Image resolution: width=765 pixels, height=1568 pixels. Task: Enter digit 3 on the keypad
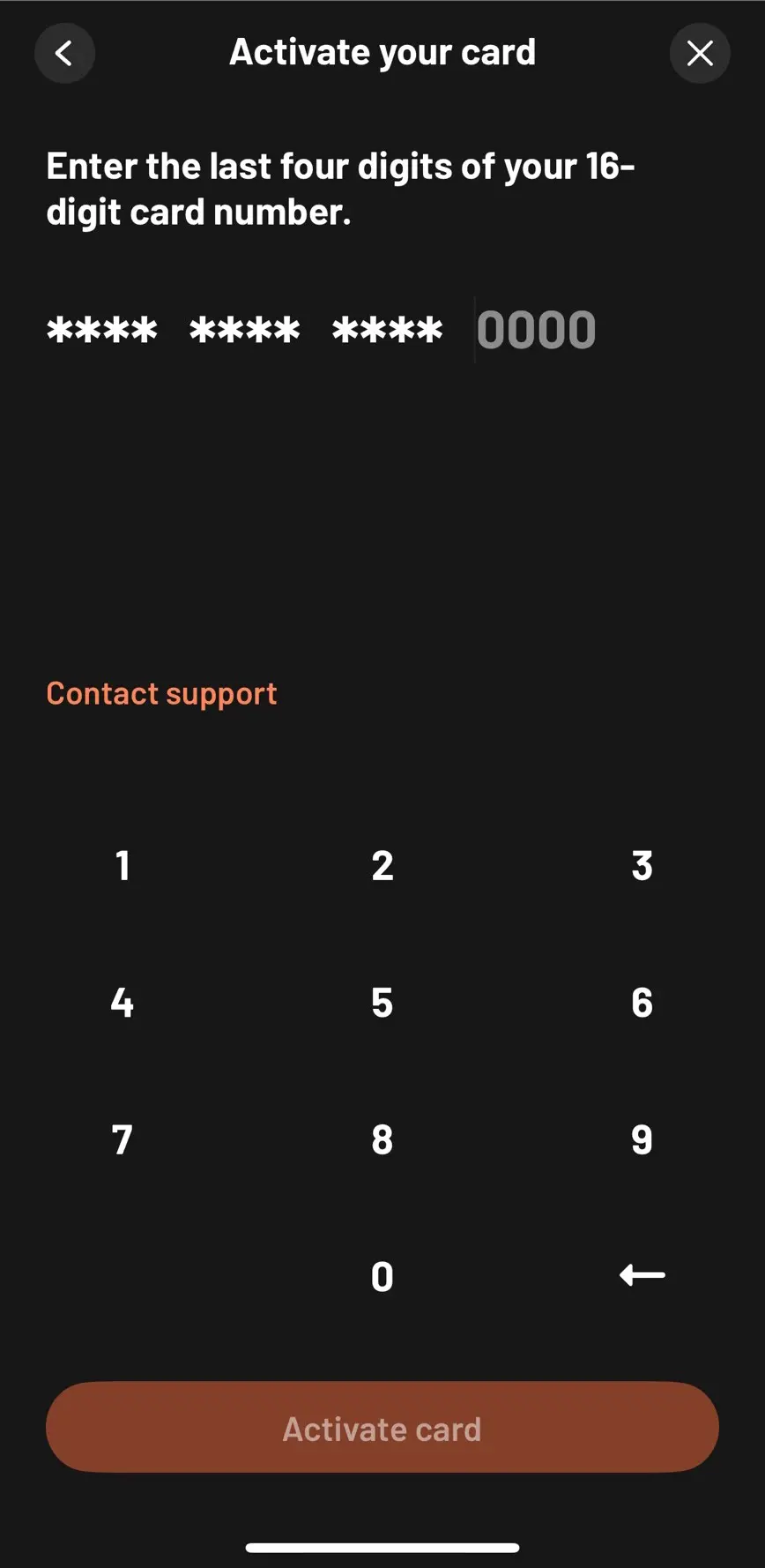(642, 866)
